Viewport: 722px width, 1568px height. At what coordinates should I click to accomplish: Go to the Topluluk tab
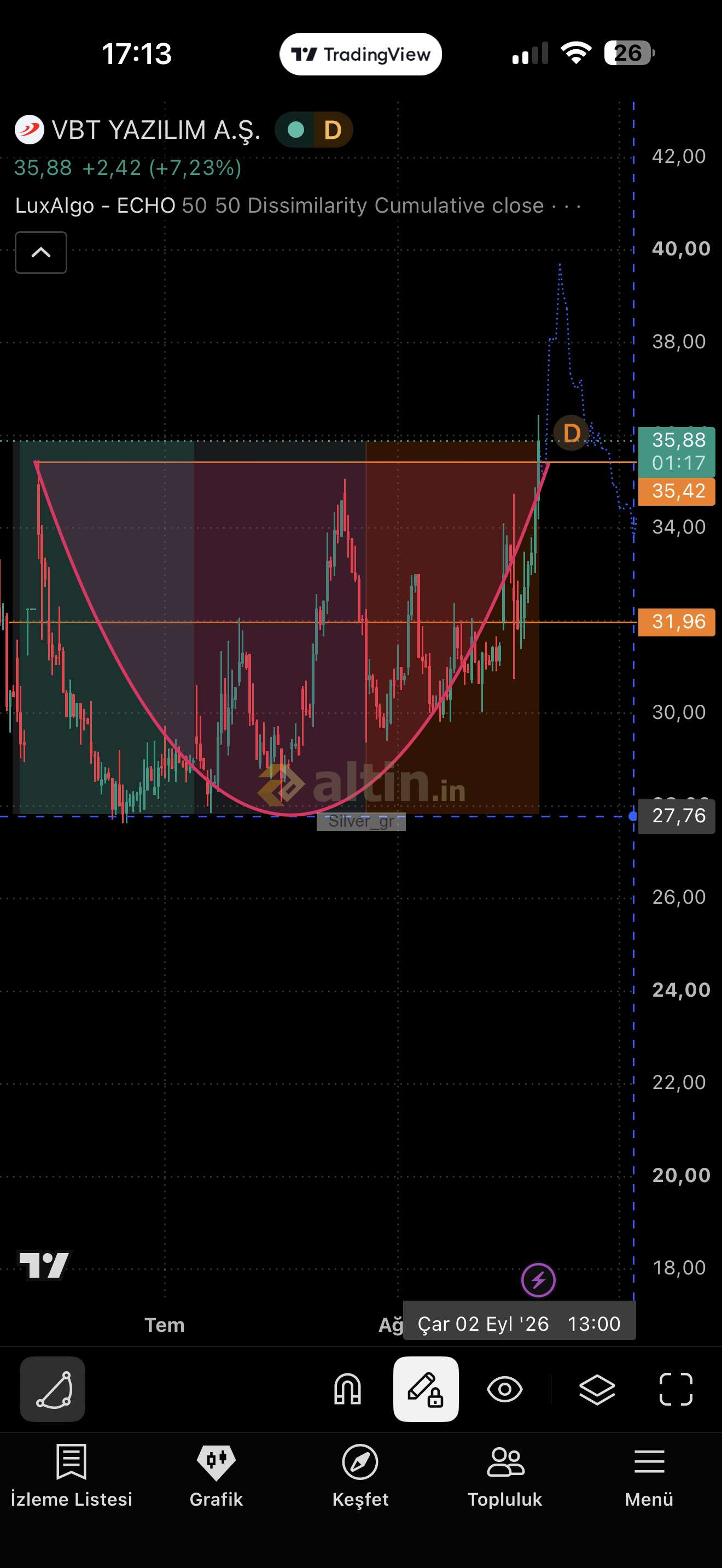505,1476
